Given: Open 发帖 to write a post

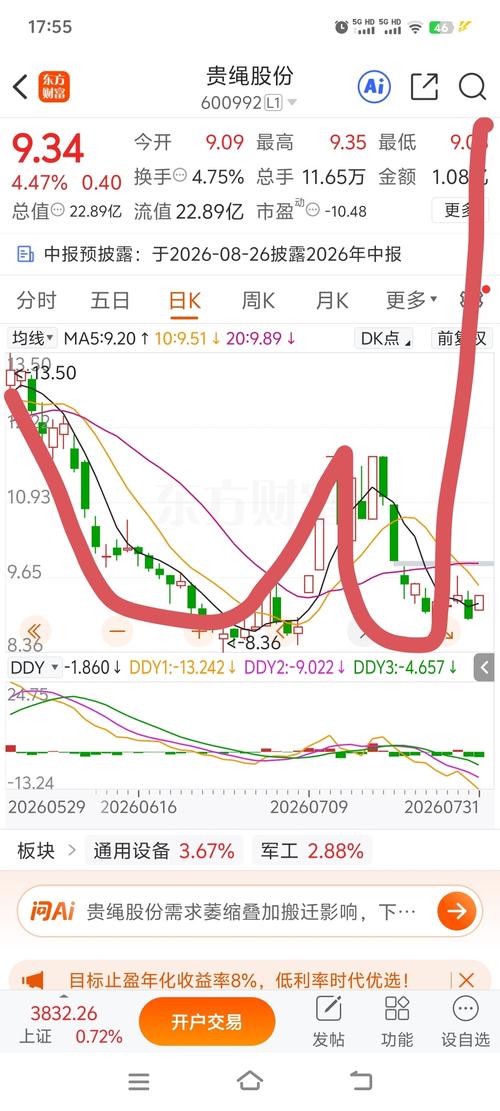Looking at the screenshot, I should [329, 1022].
